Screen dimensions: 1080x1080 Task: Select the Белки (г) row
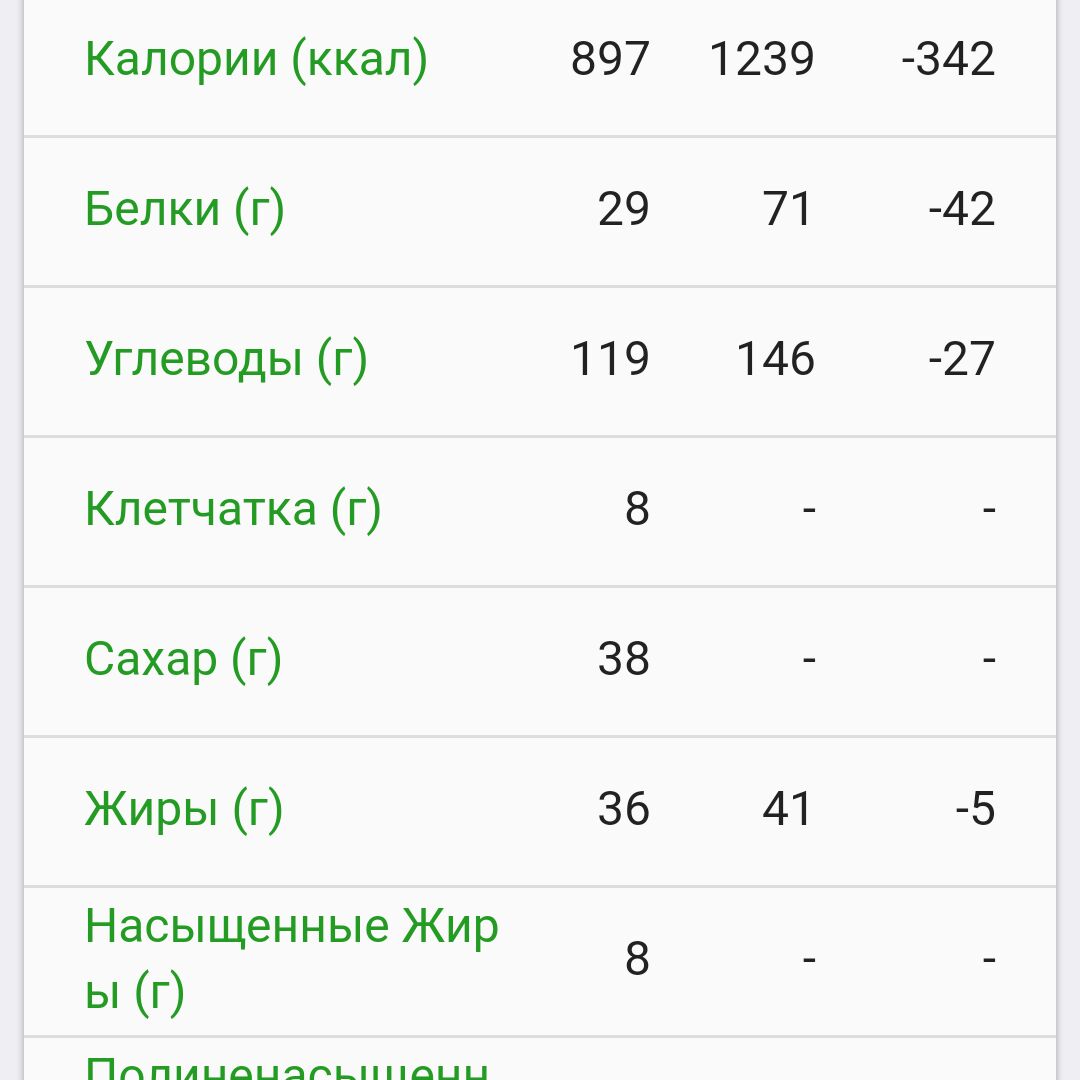tap(185, 210)
